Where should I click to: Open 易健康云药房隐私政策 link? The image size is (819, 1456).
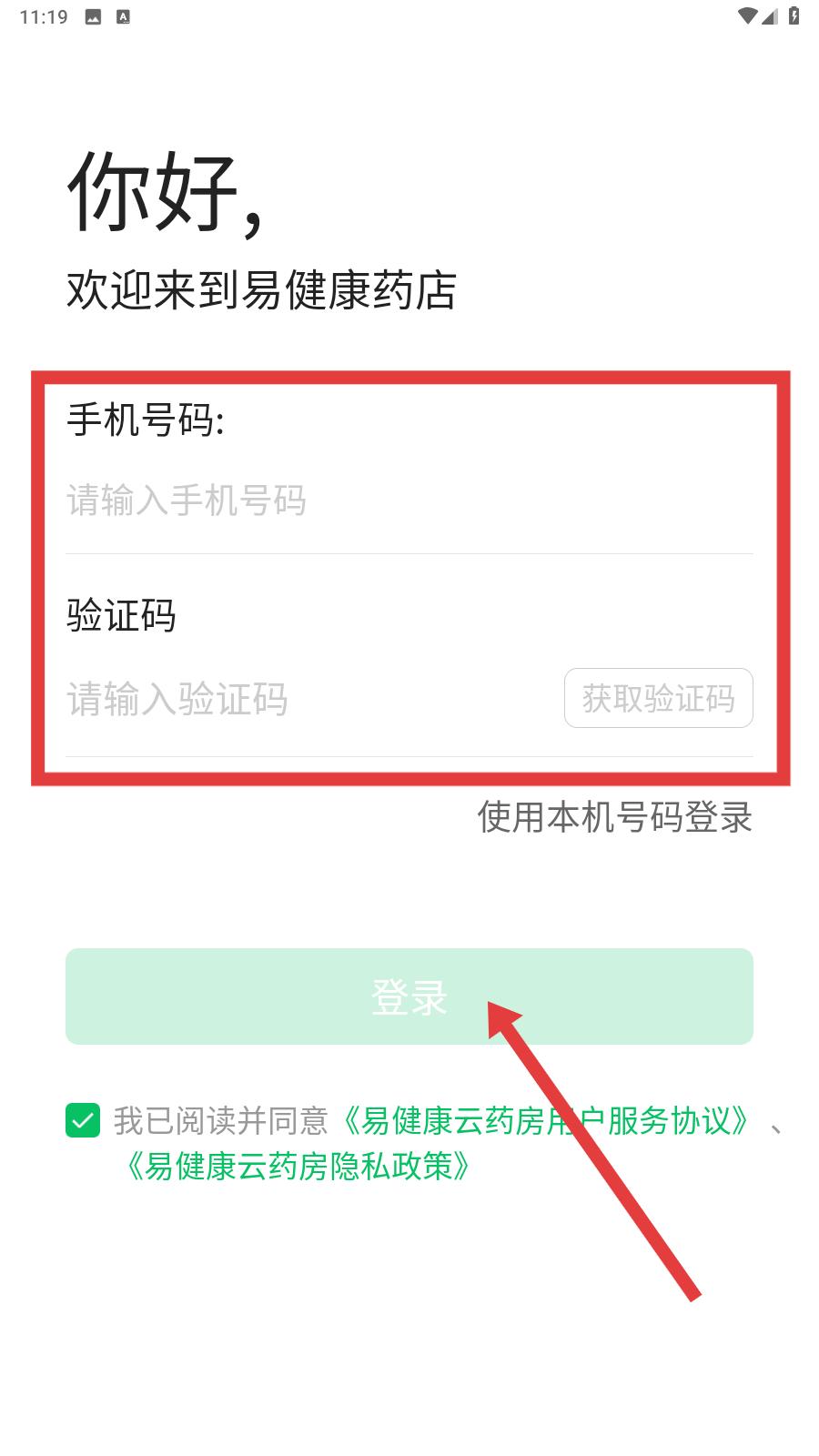tap(298, 1166)
